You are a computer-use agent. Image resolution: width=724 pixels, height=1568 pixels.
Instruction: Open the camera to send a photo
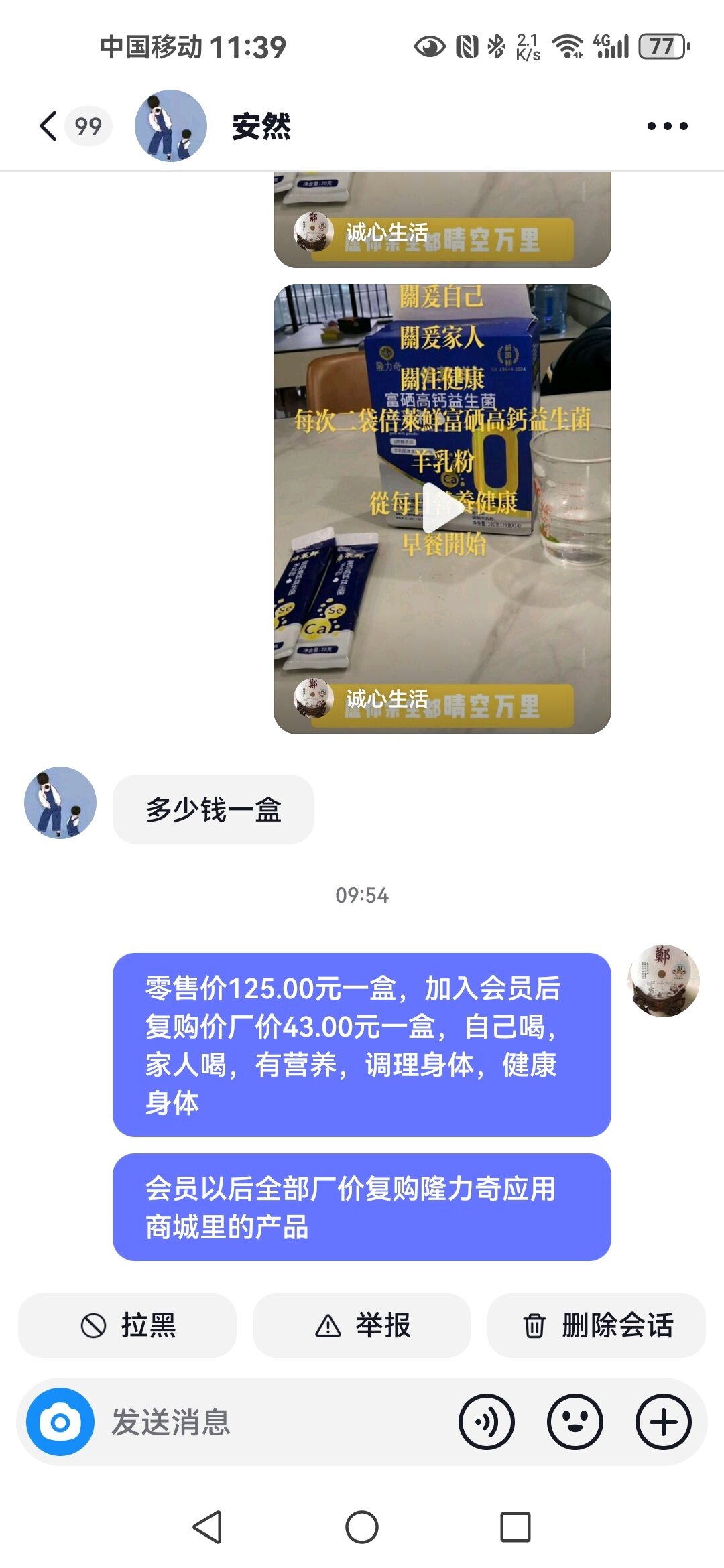[x=60, y=1422]
